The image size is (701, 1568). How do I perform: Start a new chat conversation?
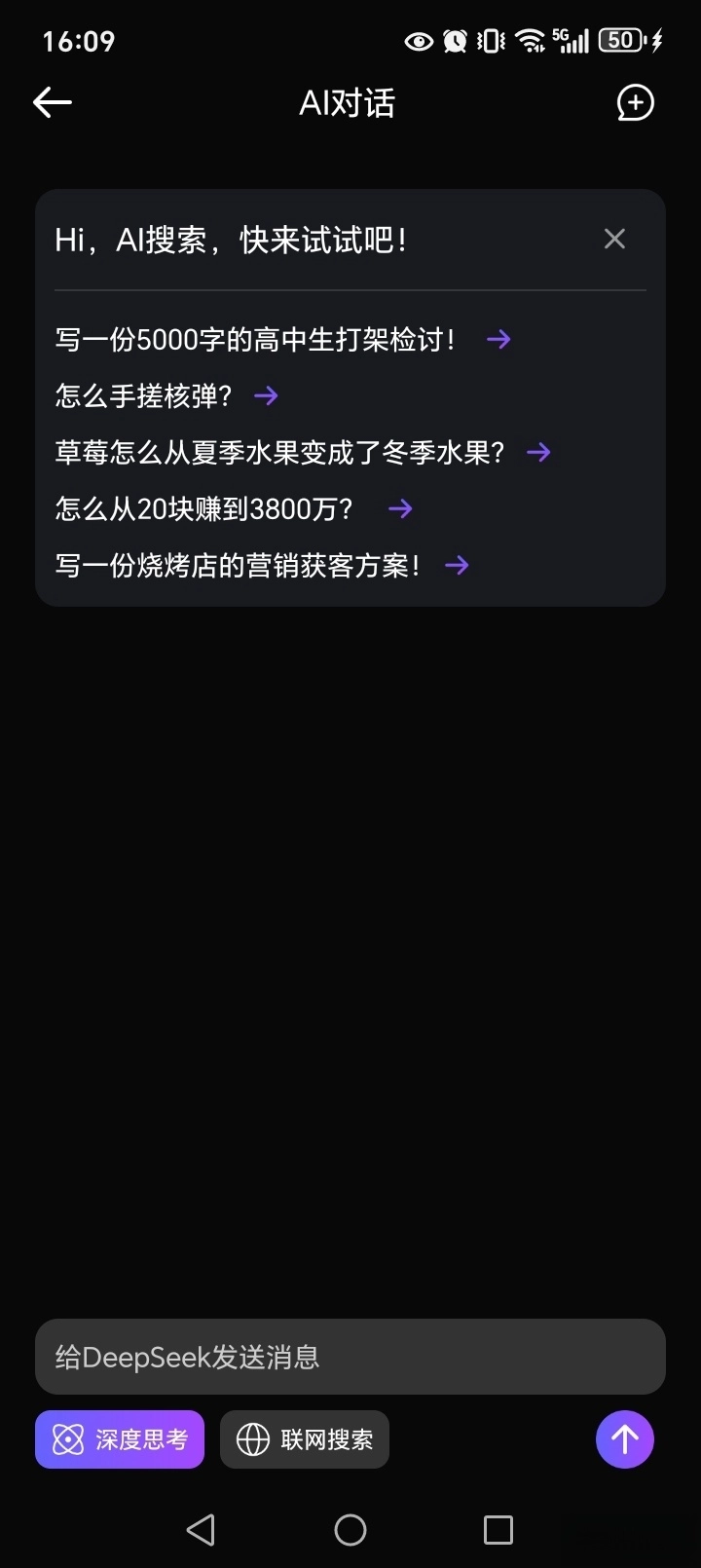635,102
